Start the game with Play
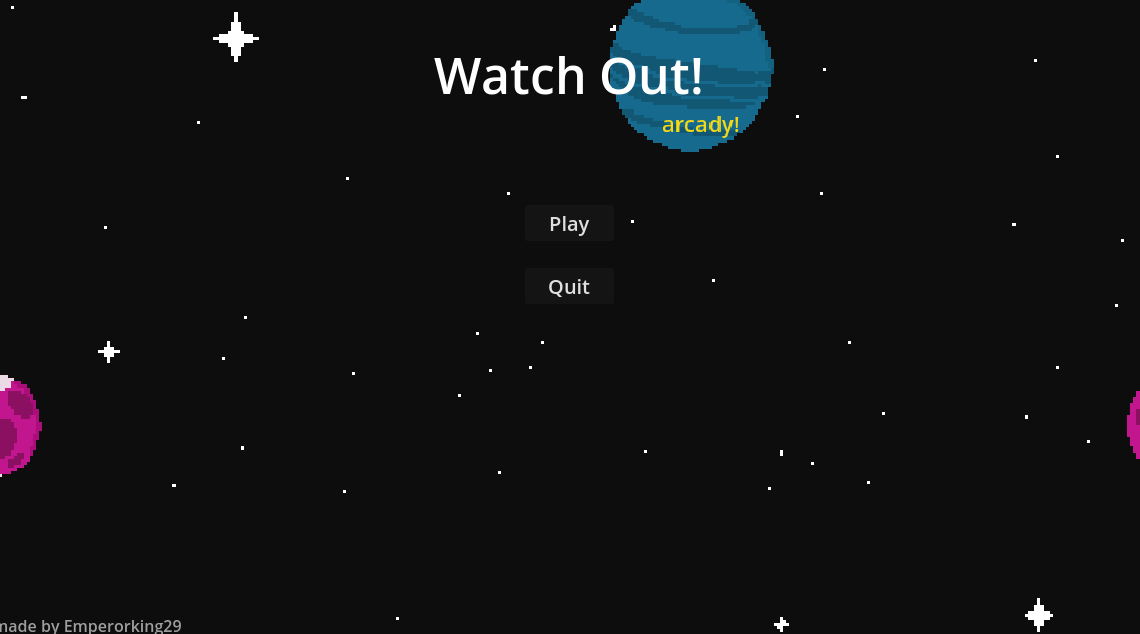1140x634 pixels. pyautogui.click(x=569, y=224)
